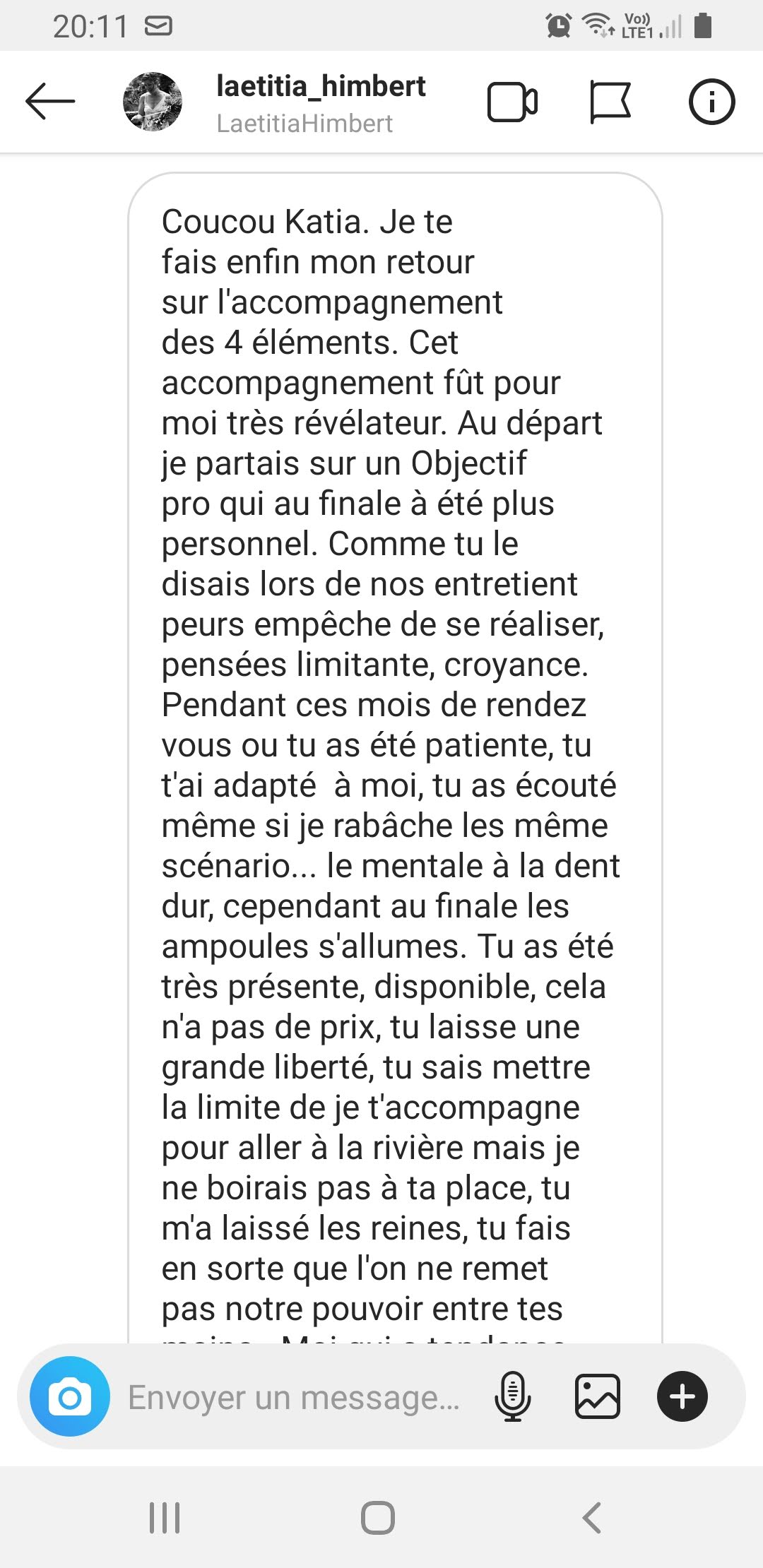Screen dimensions: 763x1568
Task: Go back from laetitia_himbert chat
Action: pos(50,102)
